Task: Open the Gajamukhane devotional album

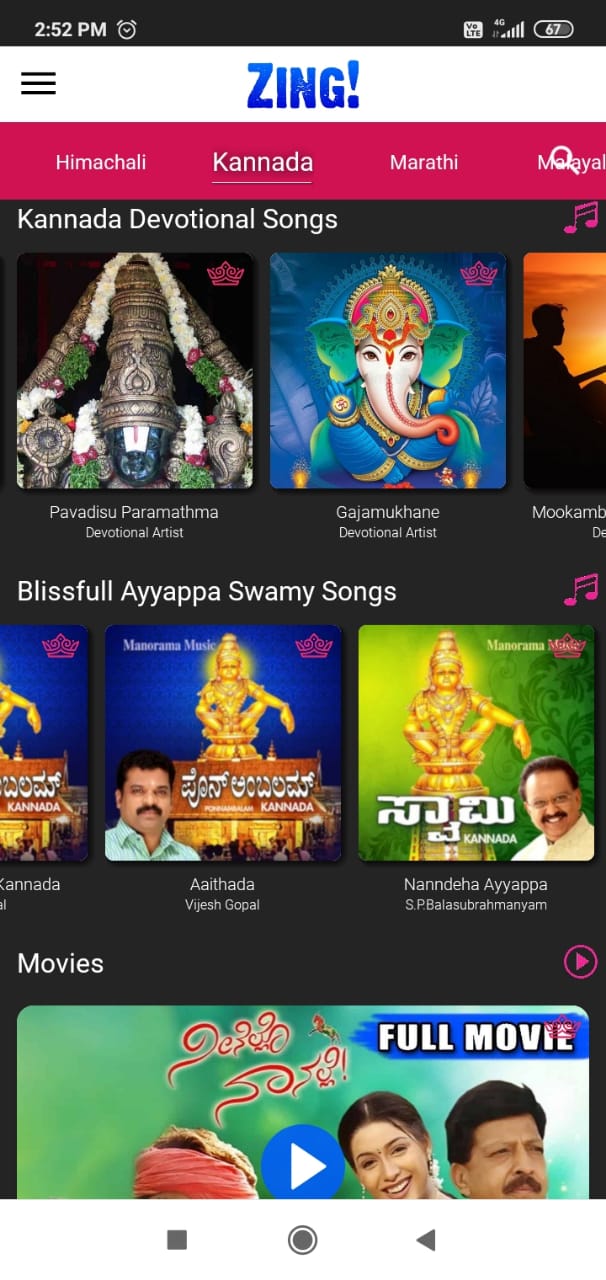Action: pos(388,371)
